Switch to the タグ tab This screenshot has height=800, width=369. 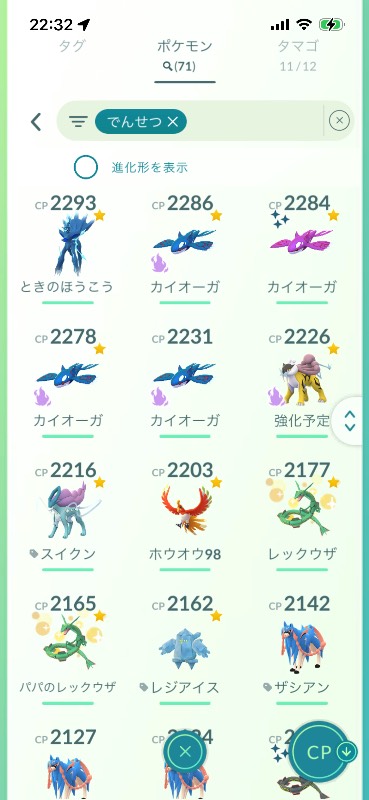(x=72, y=46)
